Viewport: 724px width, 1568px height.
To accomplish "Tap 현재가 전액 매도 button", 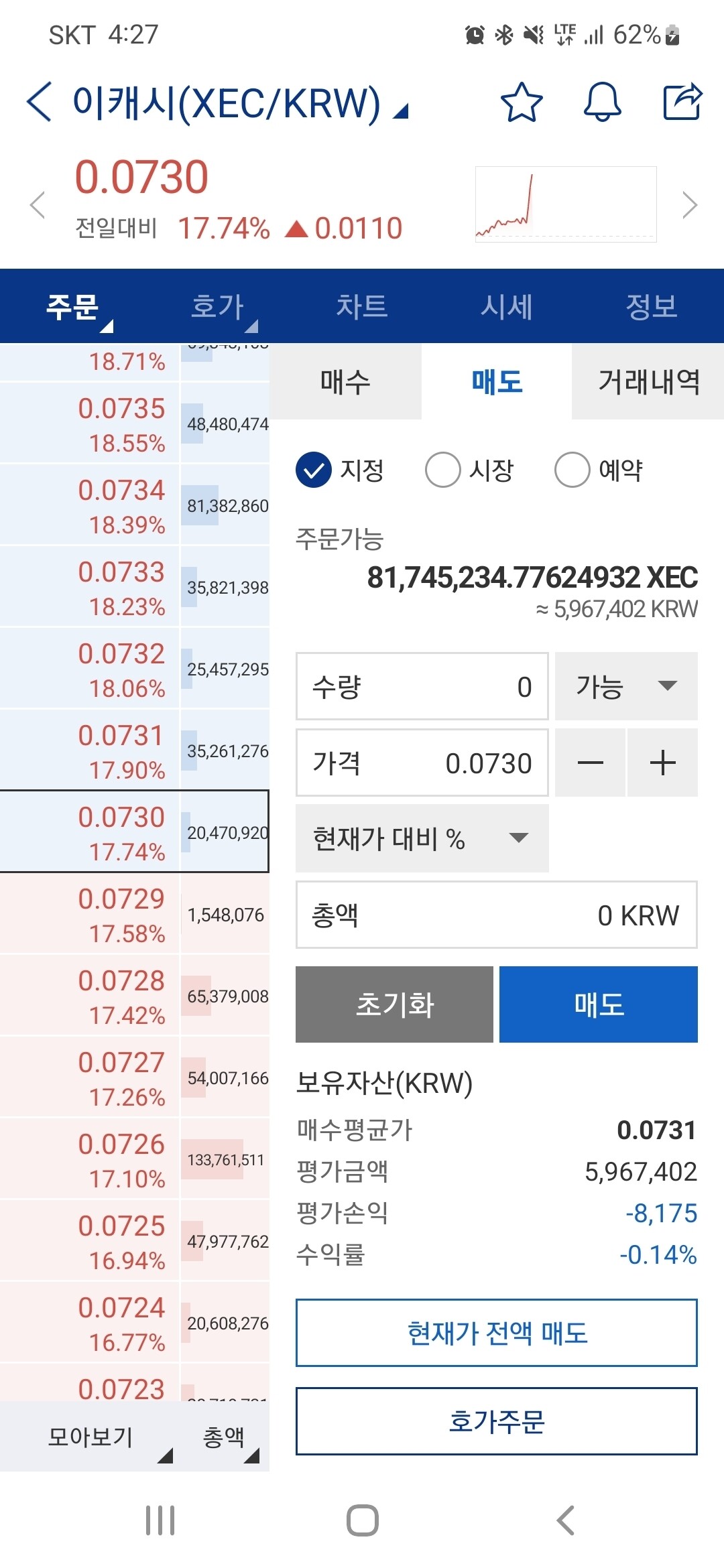I will pyautogui.click(x=496, y=1333).
